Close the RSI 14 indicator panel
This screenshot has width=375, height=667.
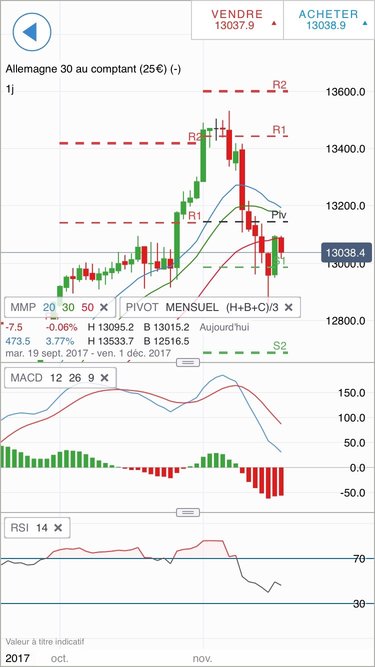tap(58, 528)
